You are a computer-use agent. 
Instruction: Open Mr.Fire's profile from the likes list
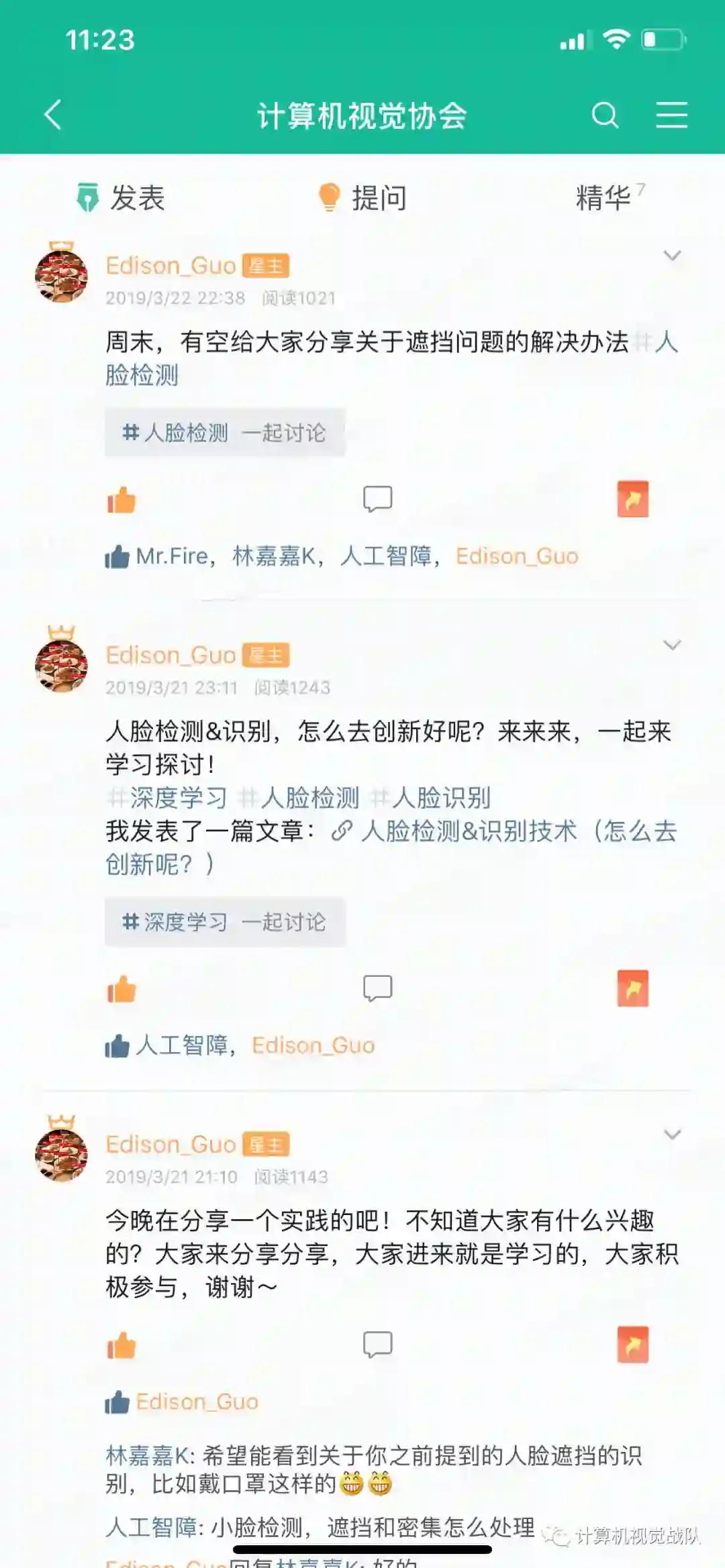tap(172, 556)
